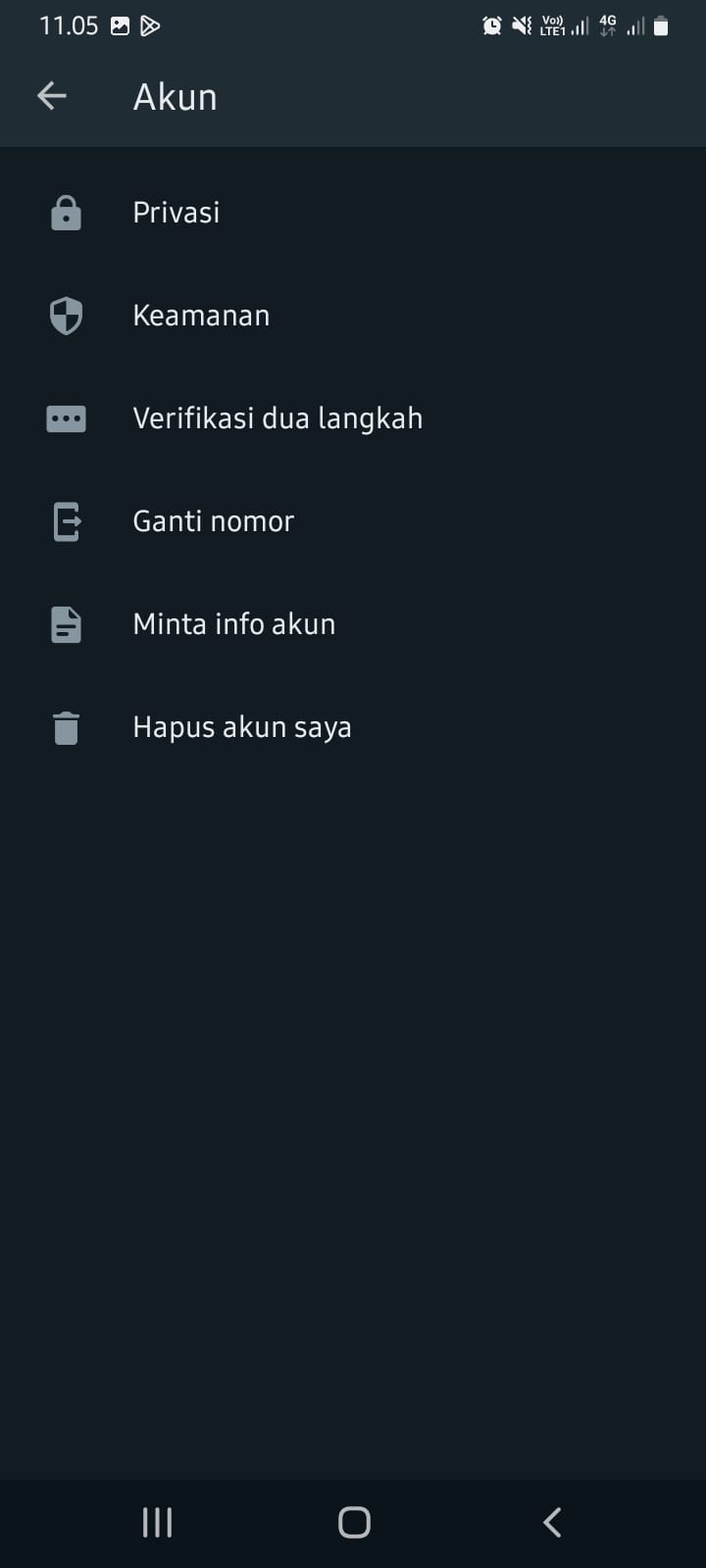Go back from the Akun screen
The width and height of the screenshot is (706, 1568).
(x=52, y=96)
